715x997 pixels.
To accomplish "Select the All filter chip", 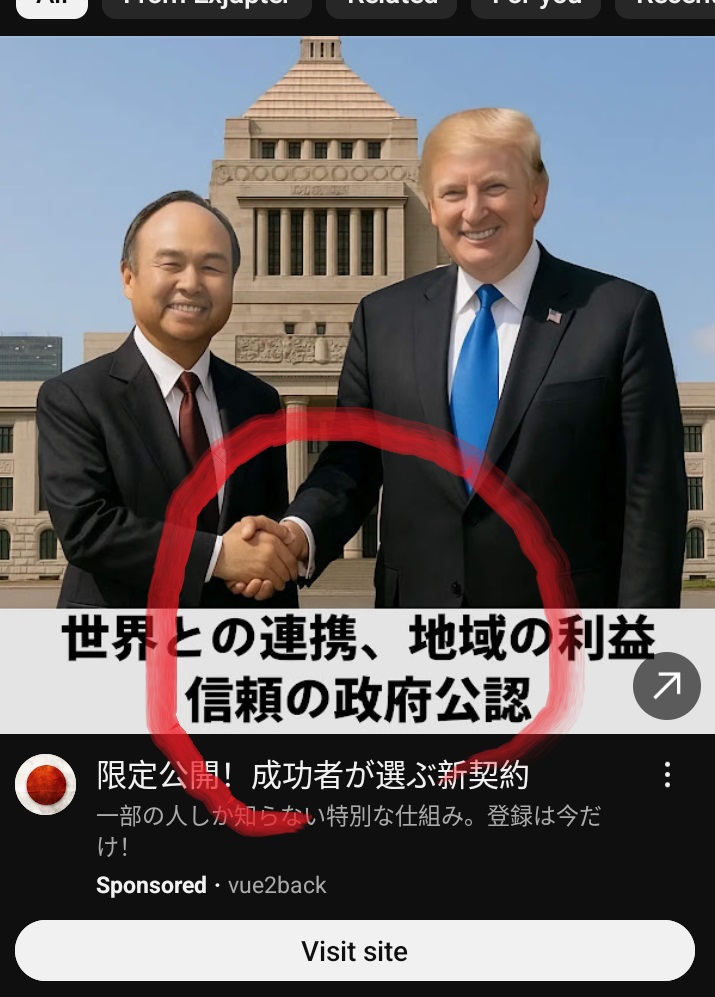I will (x=52, y=5).
